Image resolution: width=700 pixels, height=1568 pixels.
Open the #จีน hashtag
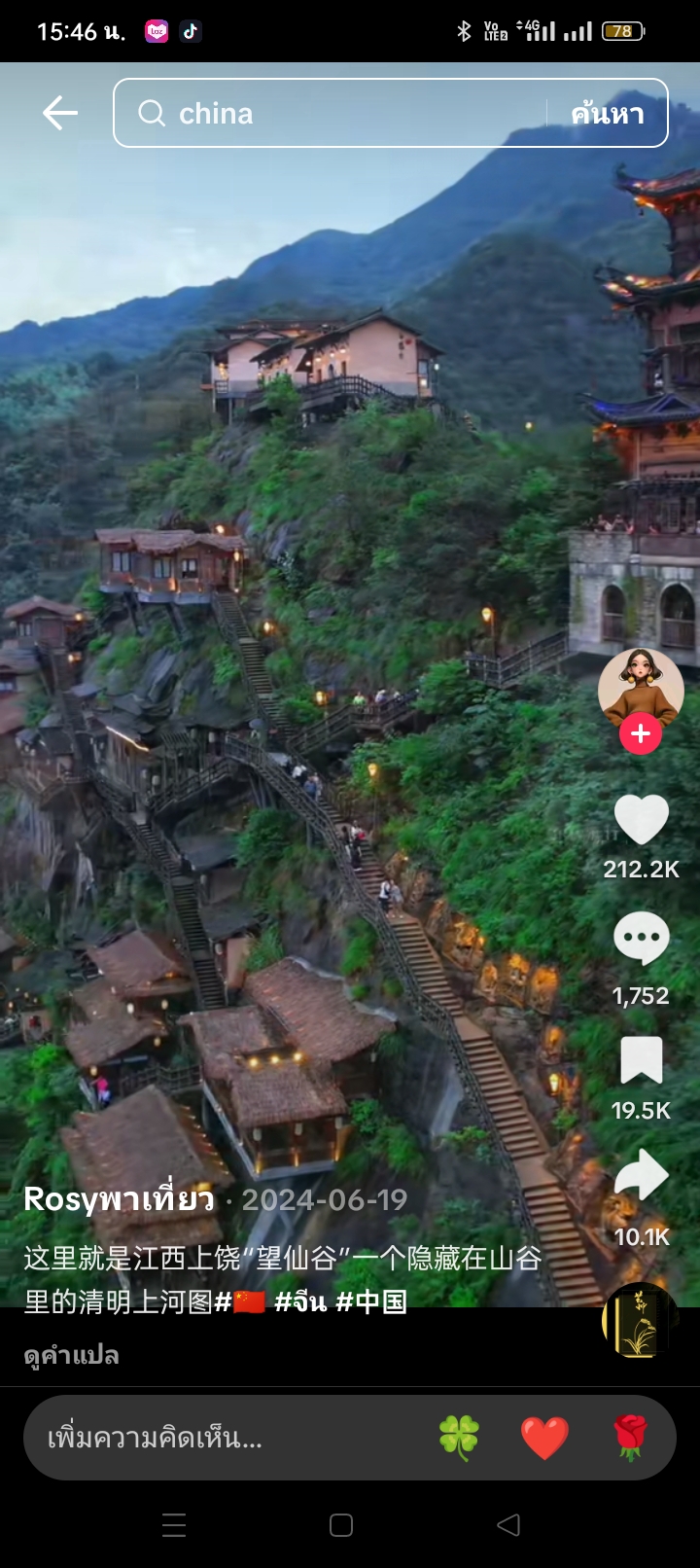(300, 1301)
